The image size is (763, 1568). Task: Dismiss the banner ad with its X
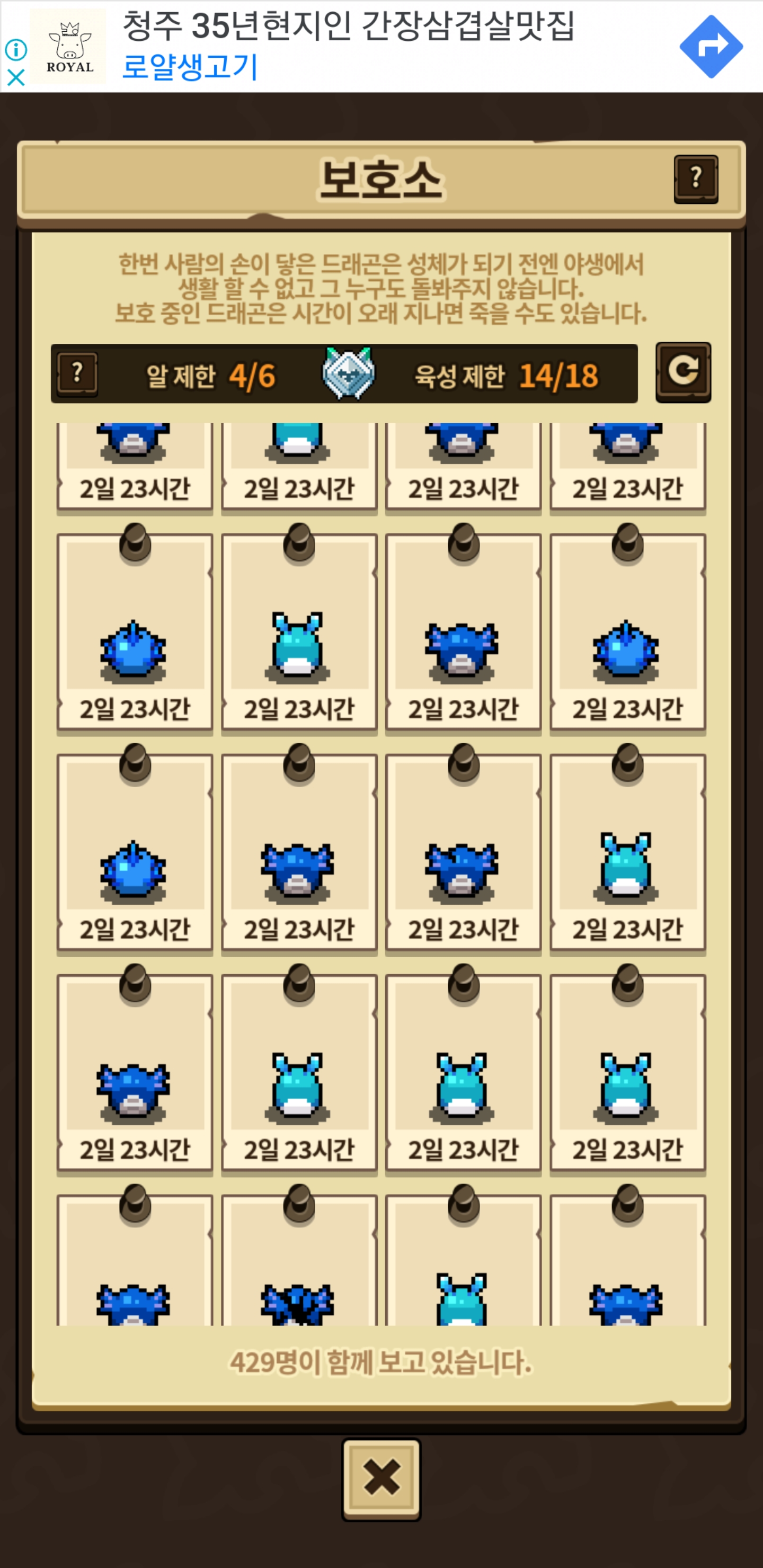point(16,77)
